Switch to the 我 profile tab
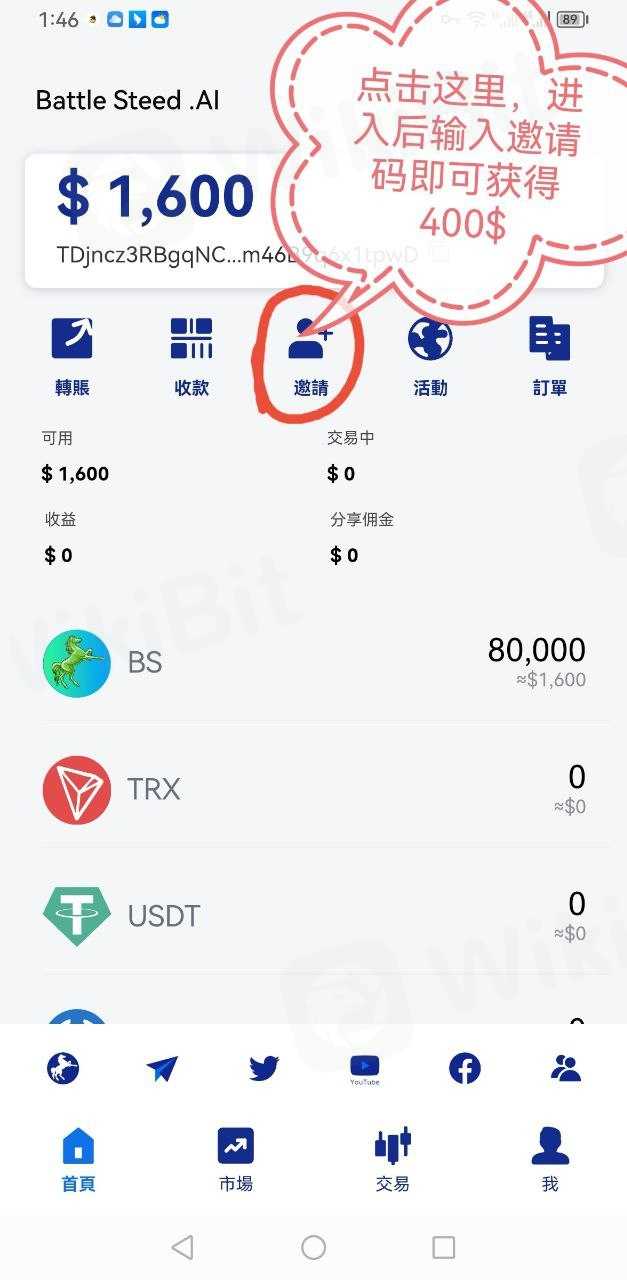The width and height of the screenshot is (627, 1280). (550, 1160)
